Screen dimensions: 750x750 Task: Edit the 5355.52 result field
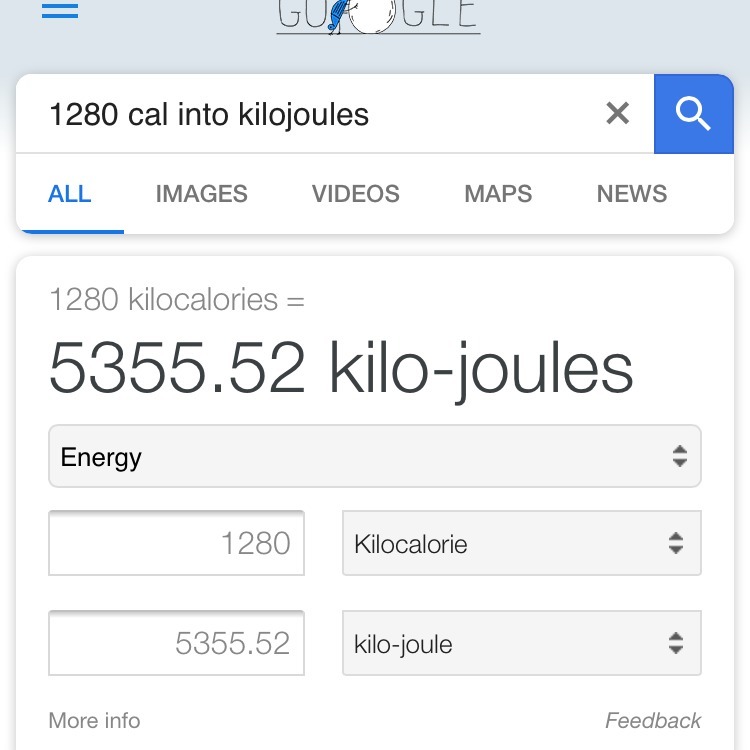pos(177,643)
